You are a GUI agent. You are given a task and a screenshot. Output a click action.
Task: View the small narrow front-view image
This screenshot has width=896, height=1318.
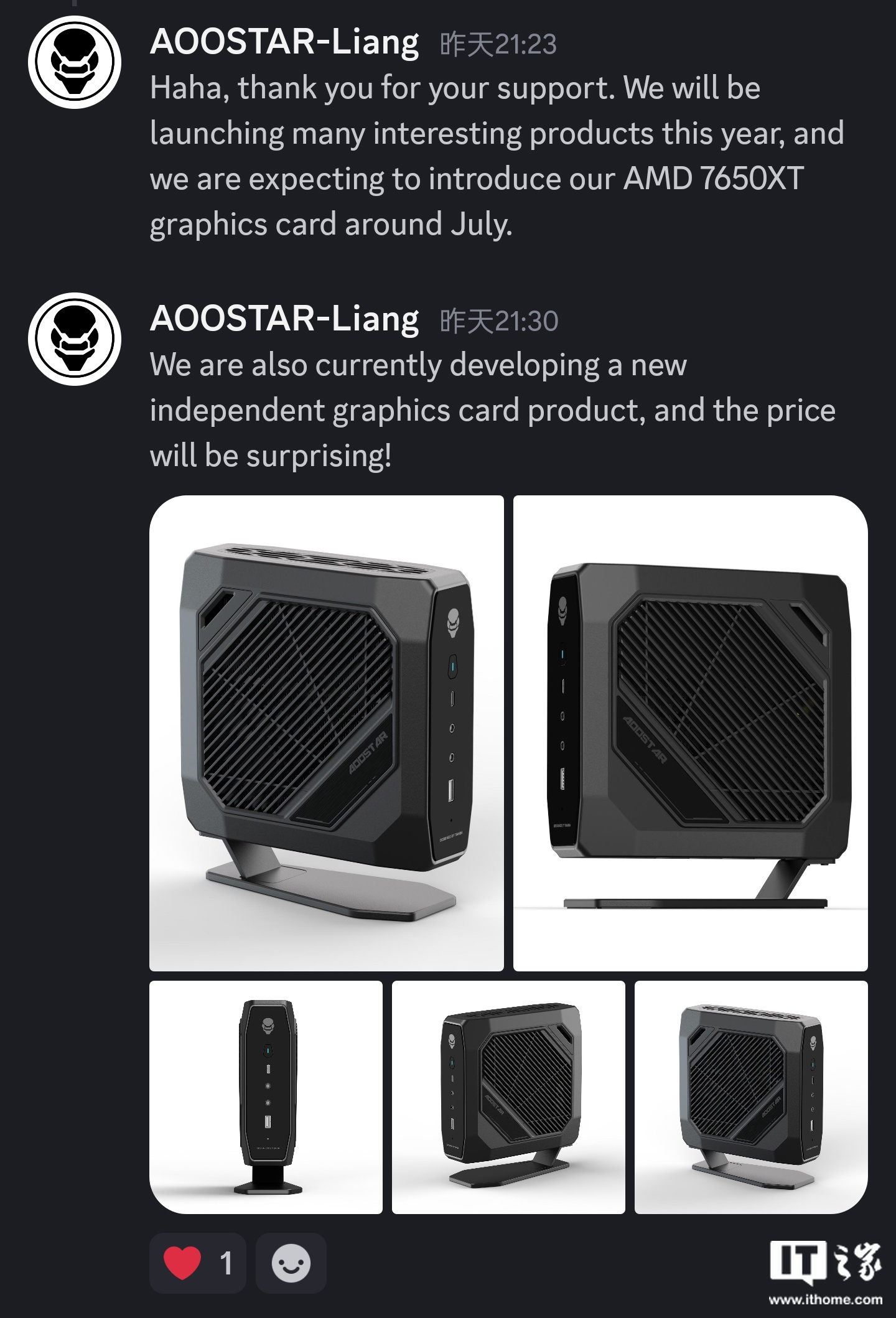(x=266, y=1097)
